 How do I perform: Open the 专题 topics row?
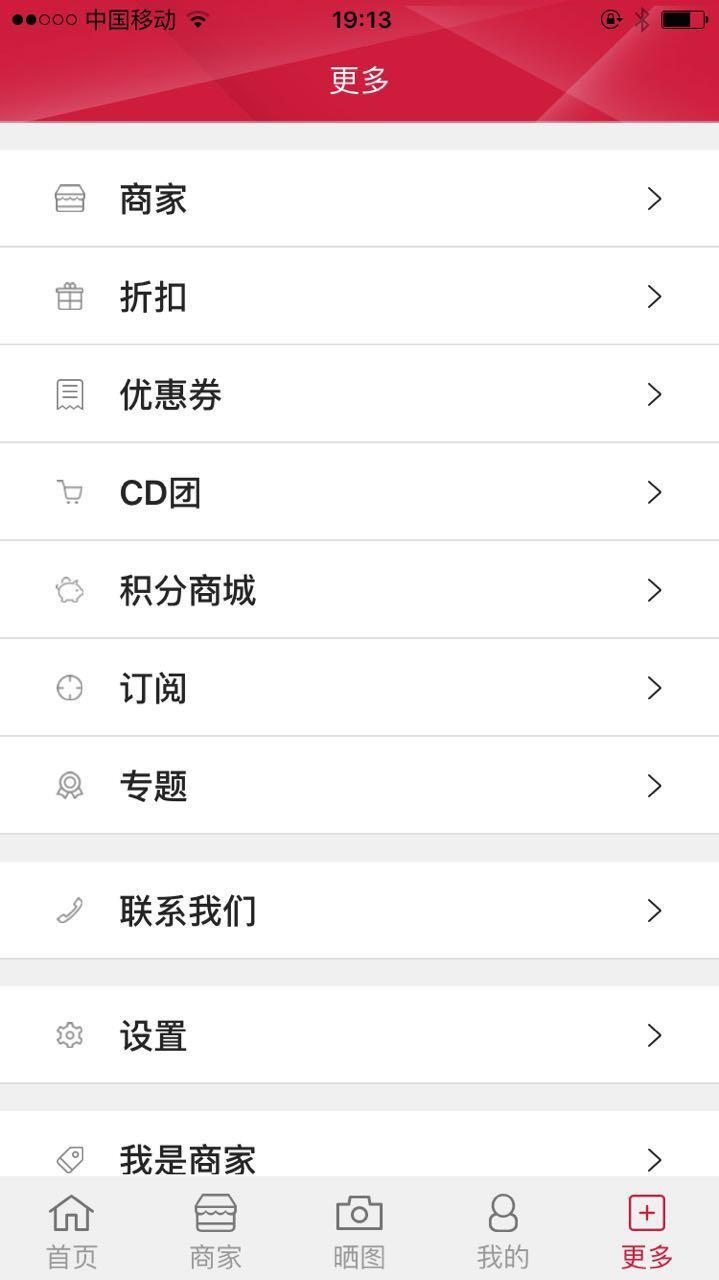(359, 786)
